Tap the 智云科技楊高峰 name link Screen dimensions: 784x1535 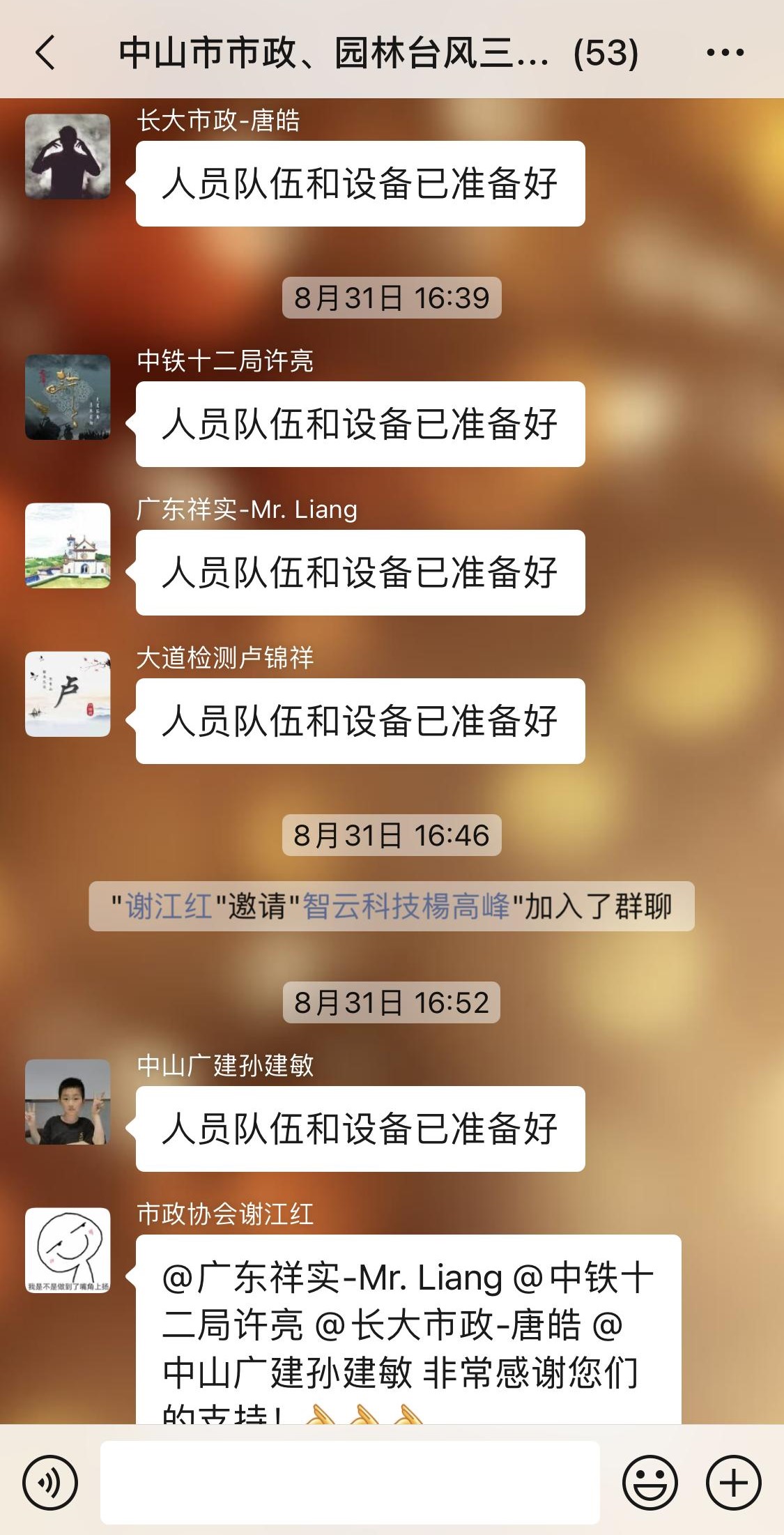(x=406, y=906)
